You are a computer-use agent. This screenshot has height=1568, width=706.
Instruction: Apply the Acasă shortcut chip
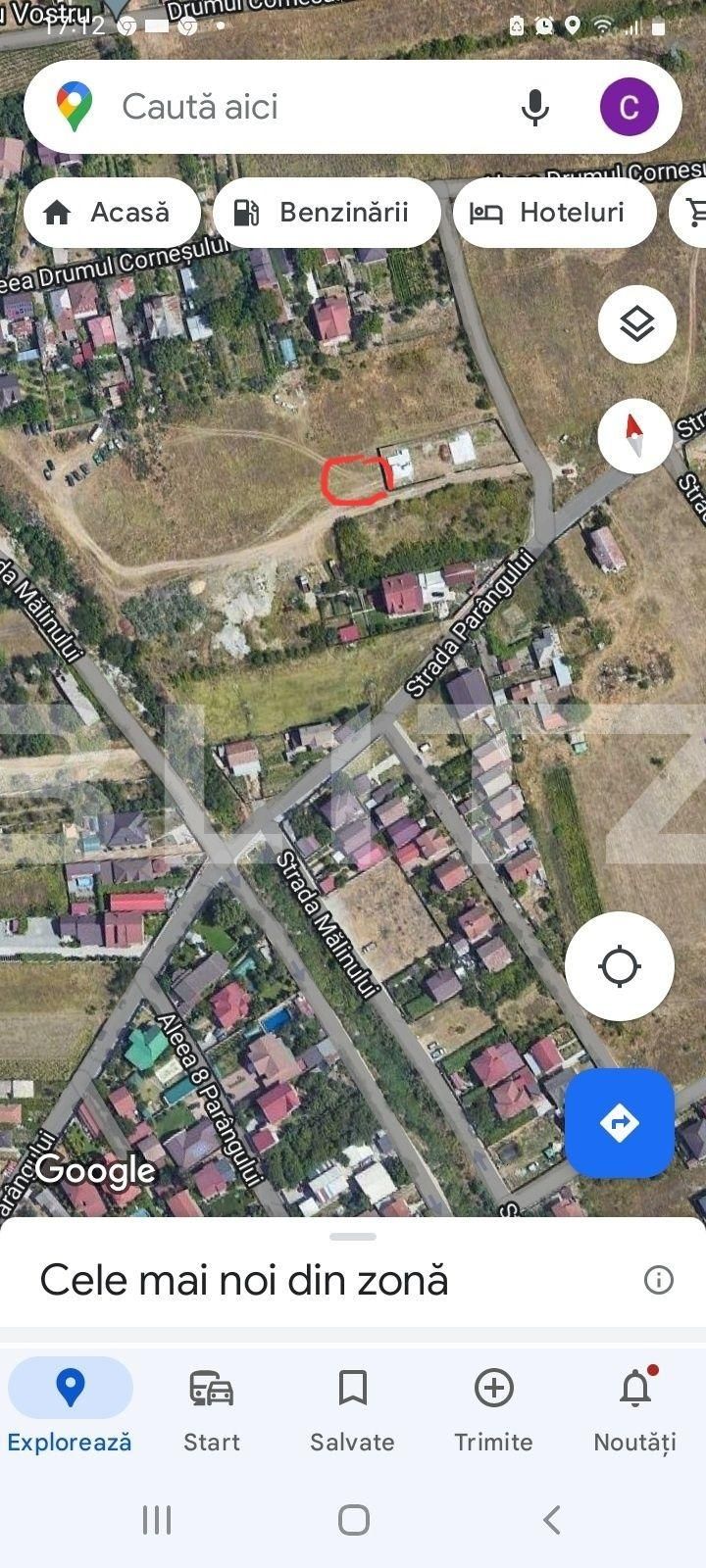pos(112,212)
